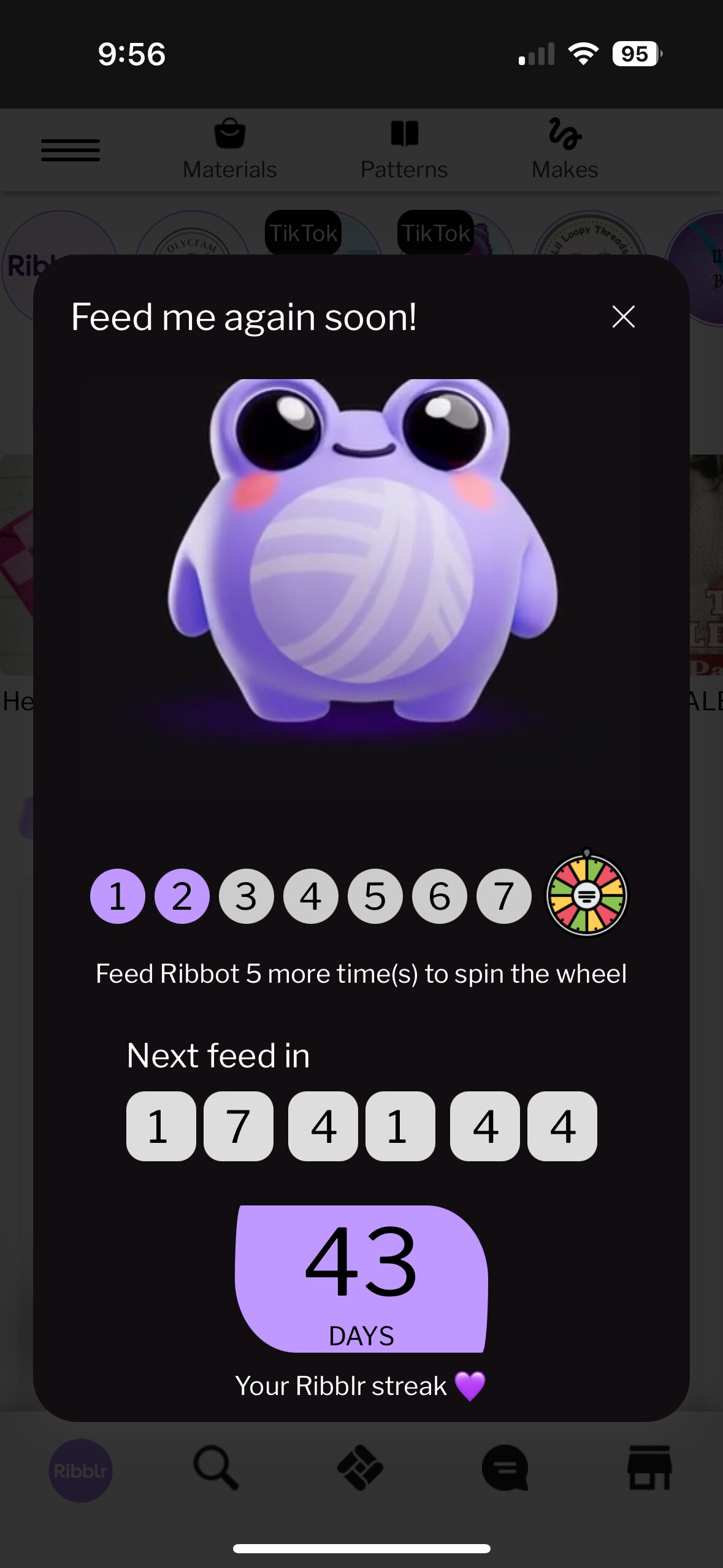This screenshot has height=1568, width=723.
Task: Switch to the Materials section
Action: click(x=230, y=150)
